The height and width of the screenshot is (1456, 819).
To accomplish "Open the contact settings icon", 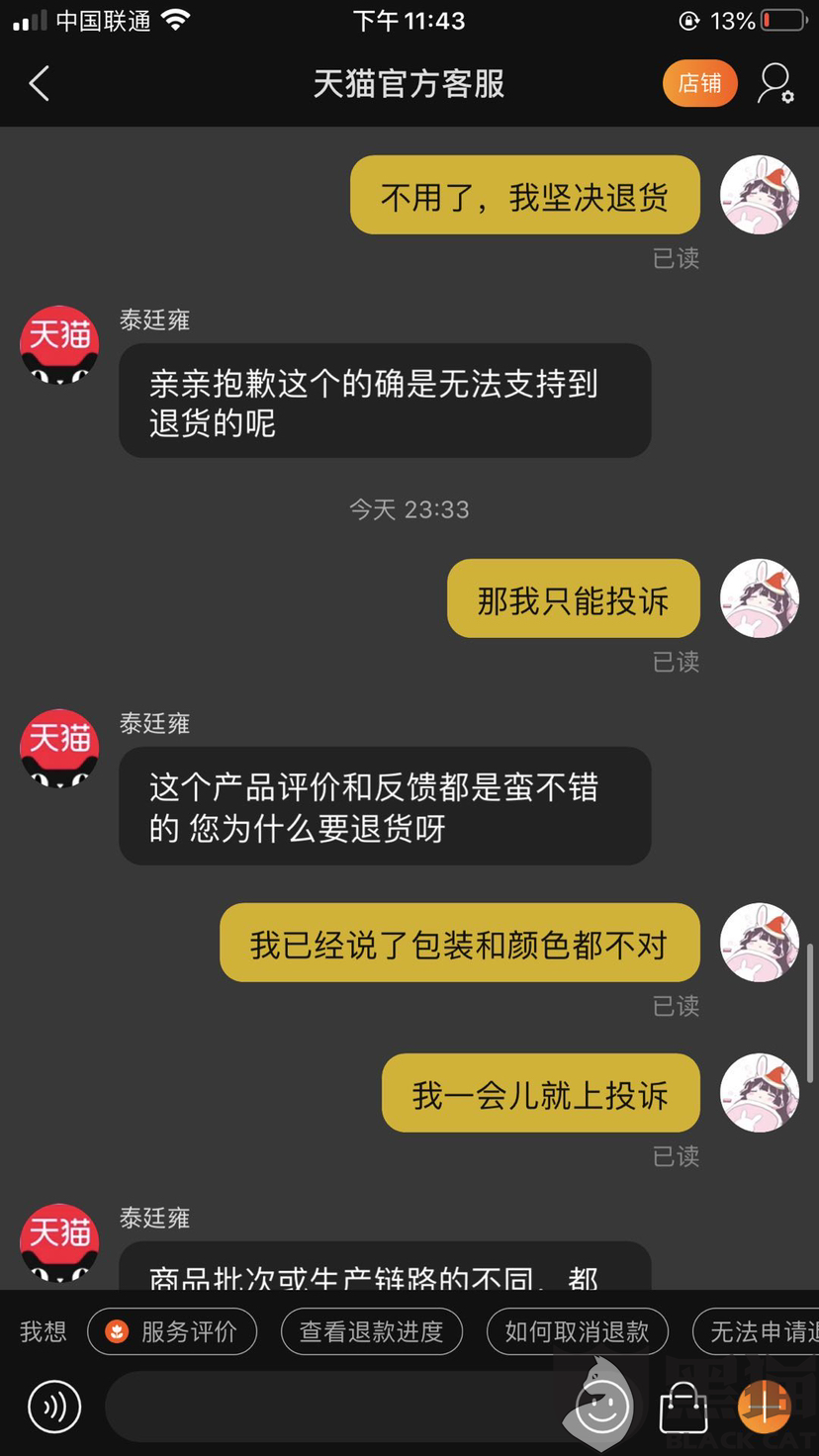I will [x=775, y=84].
